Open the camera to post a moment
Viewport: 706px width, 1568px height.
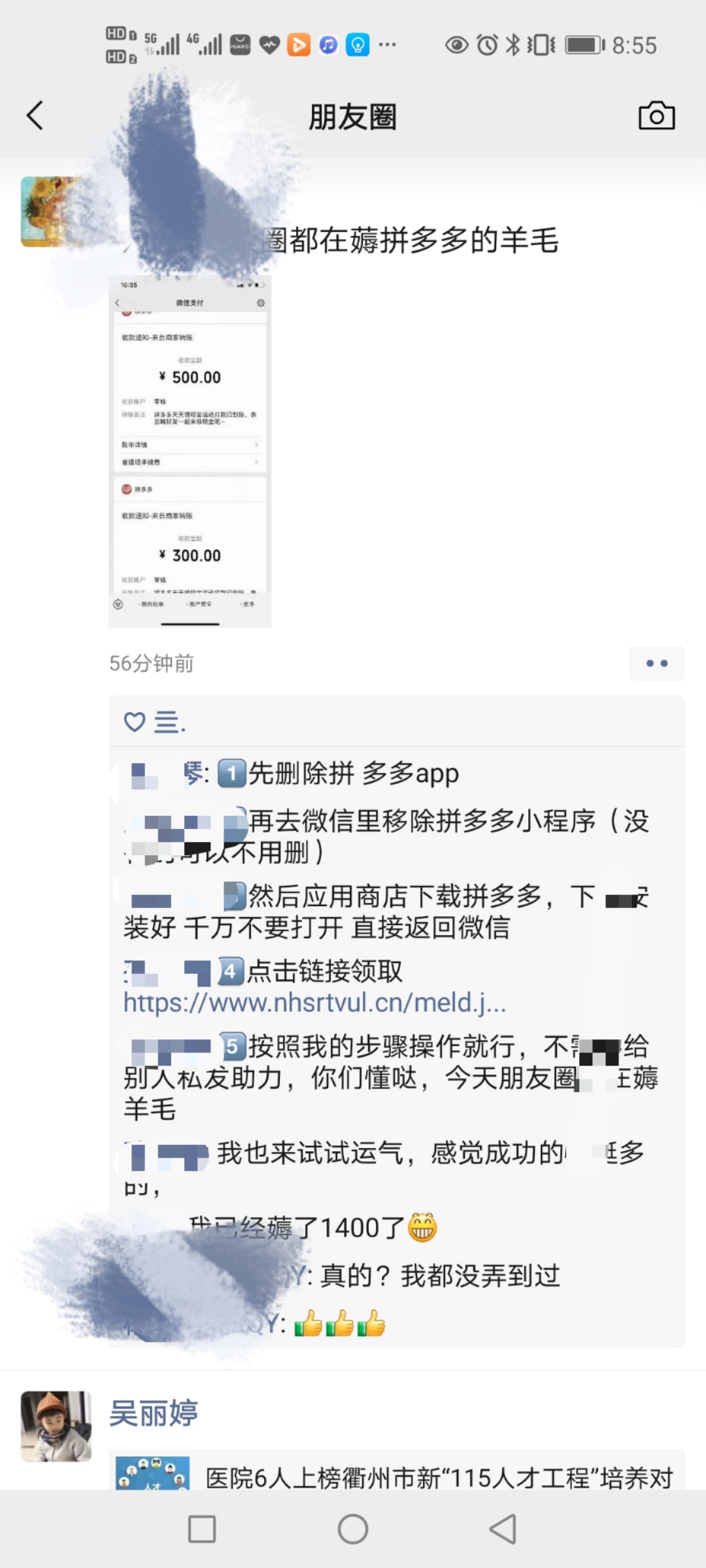point(656,116)
